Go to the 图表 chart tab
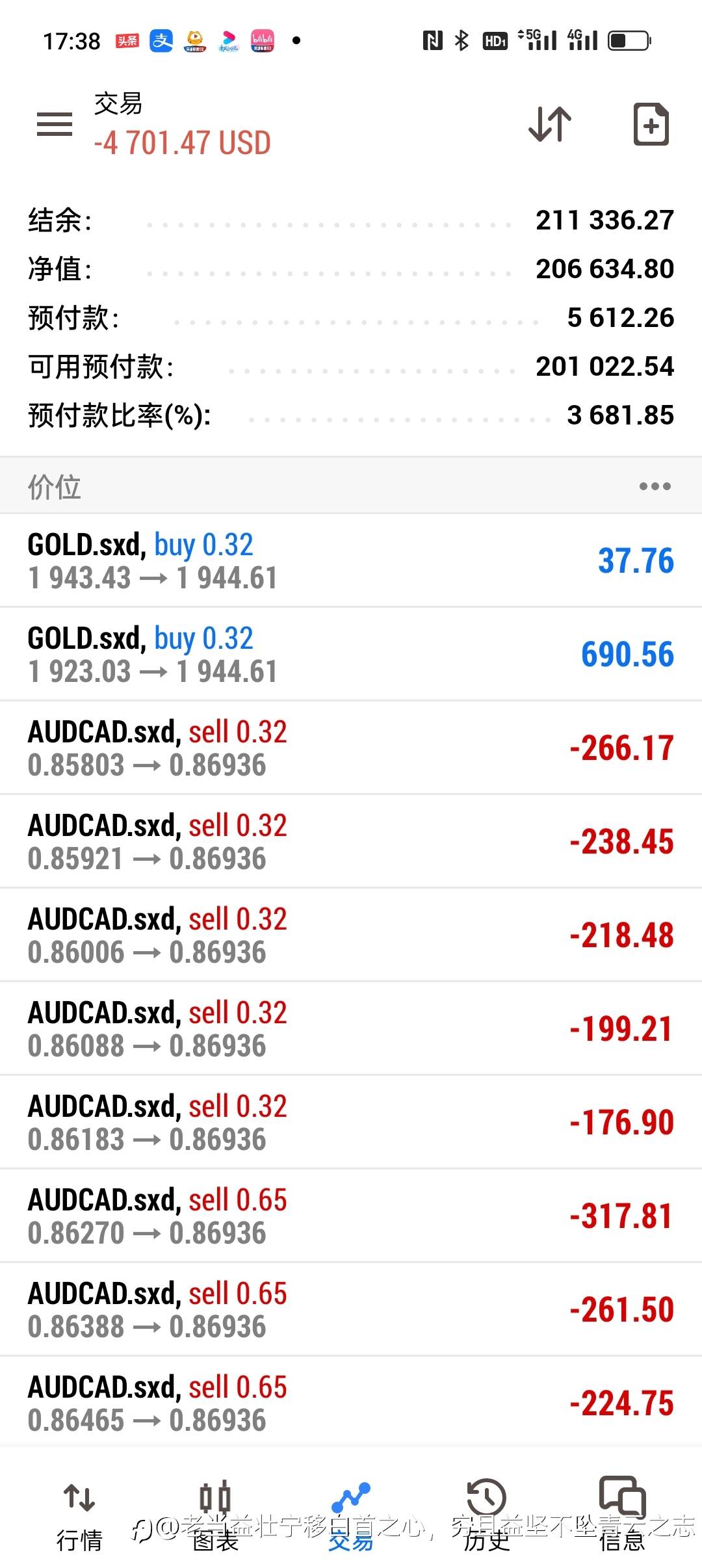 click(215, 1516)
